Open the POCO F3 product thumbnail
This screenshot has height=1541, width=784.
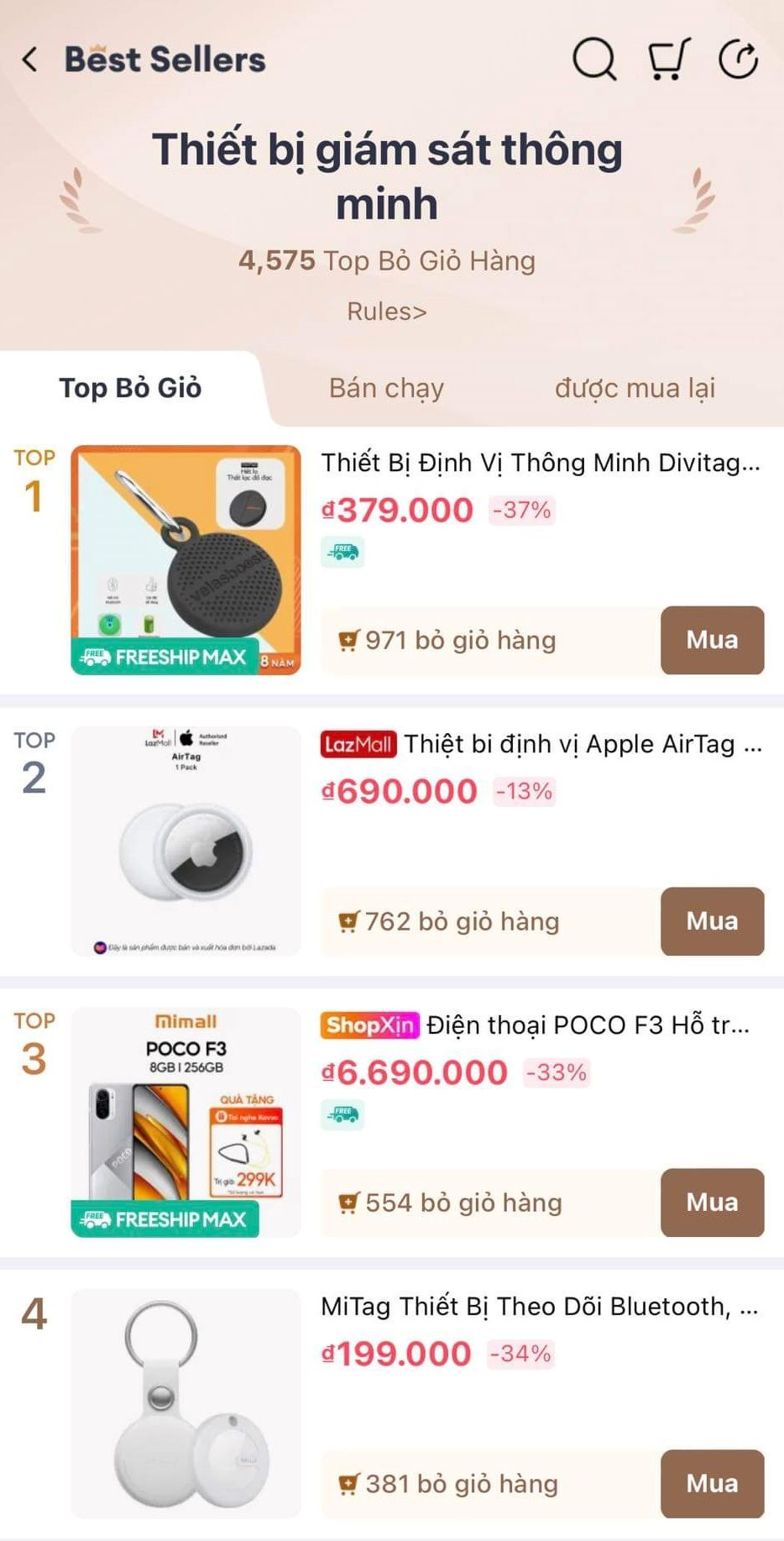coord(186,1123)
